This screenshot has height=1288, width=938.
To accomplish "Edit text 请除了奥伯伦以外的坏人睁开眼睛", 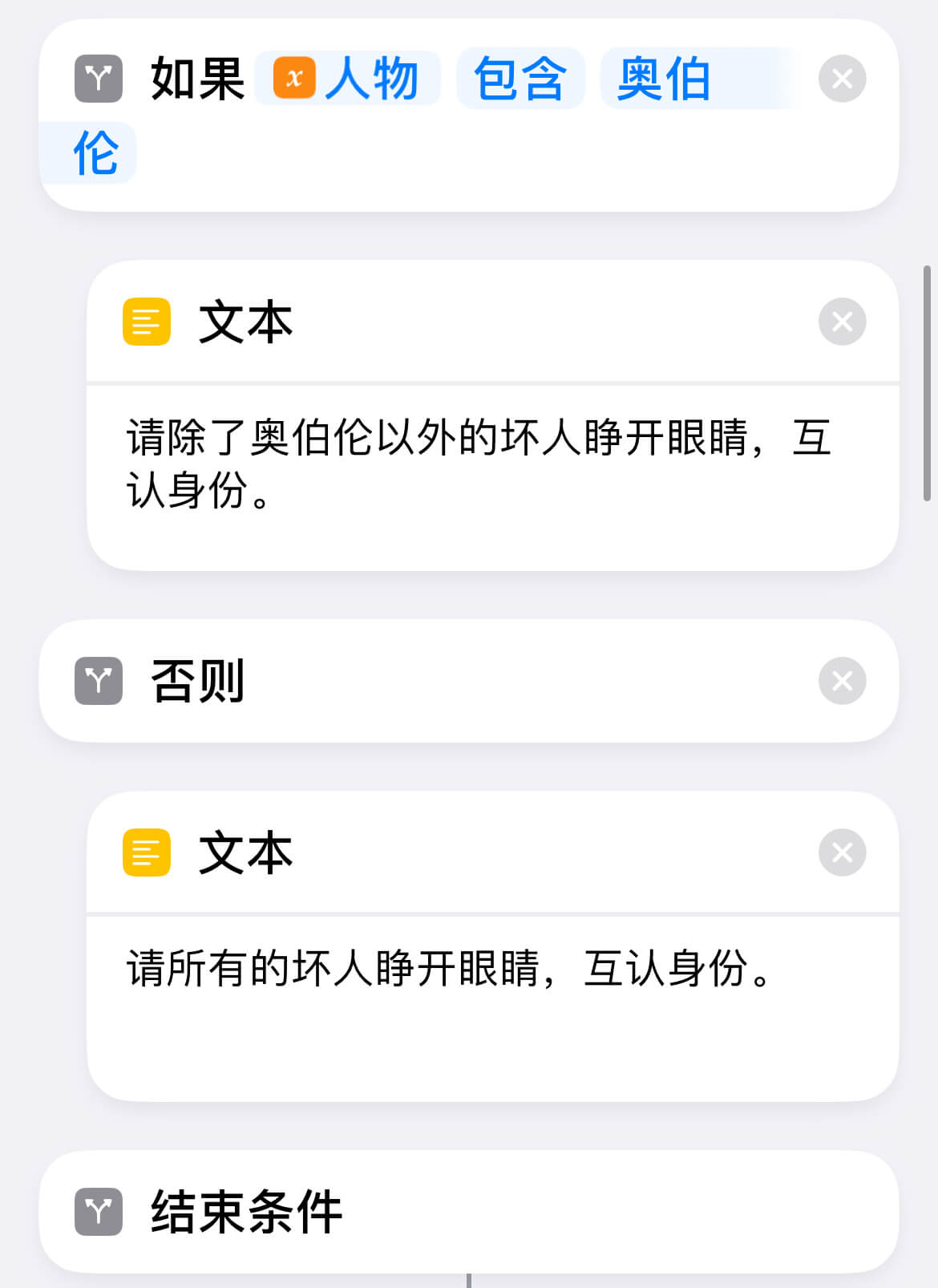I will click(x=479, y=463).
